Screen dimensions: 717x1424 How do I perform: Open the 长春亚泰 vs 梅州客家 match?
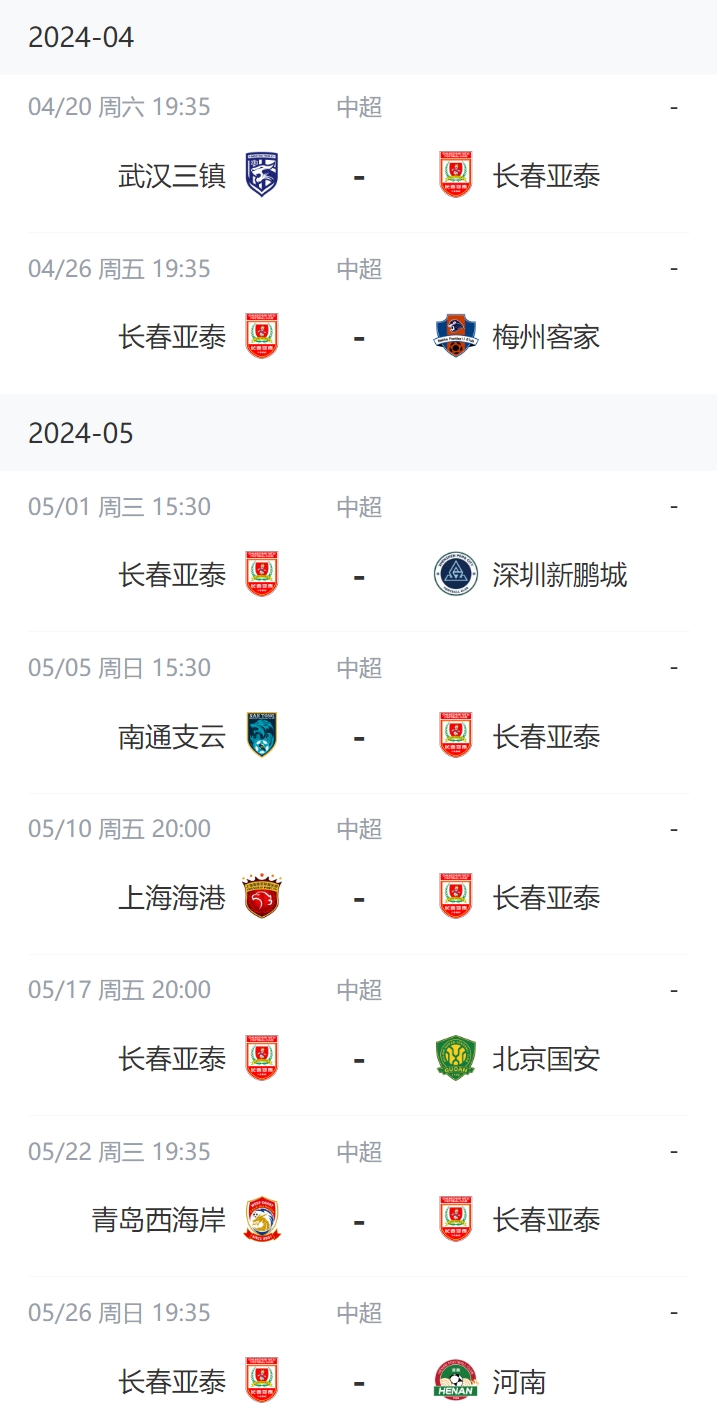click(x=358, y=314)
